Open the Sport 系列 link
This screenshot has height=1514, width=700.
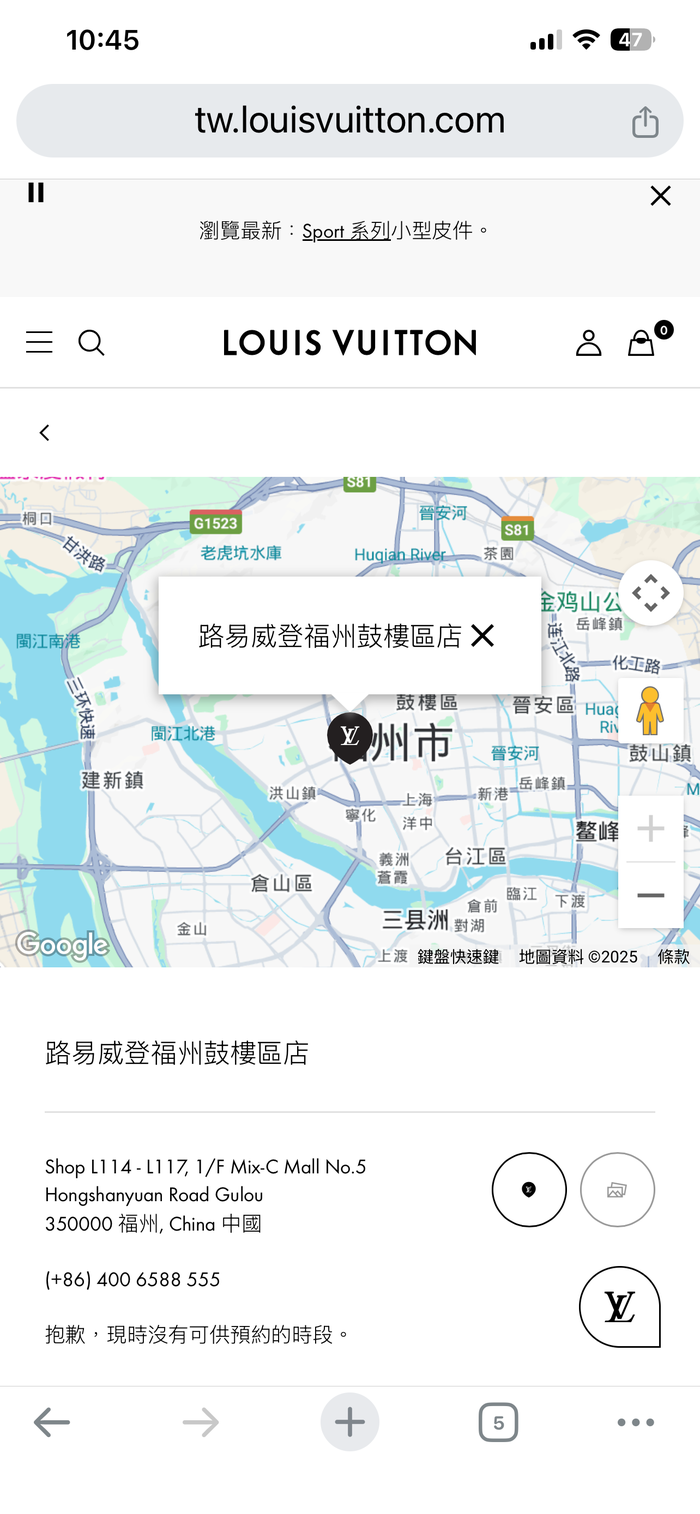click(346, 231)
